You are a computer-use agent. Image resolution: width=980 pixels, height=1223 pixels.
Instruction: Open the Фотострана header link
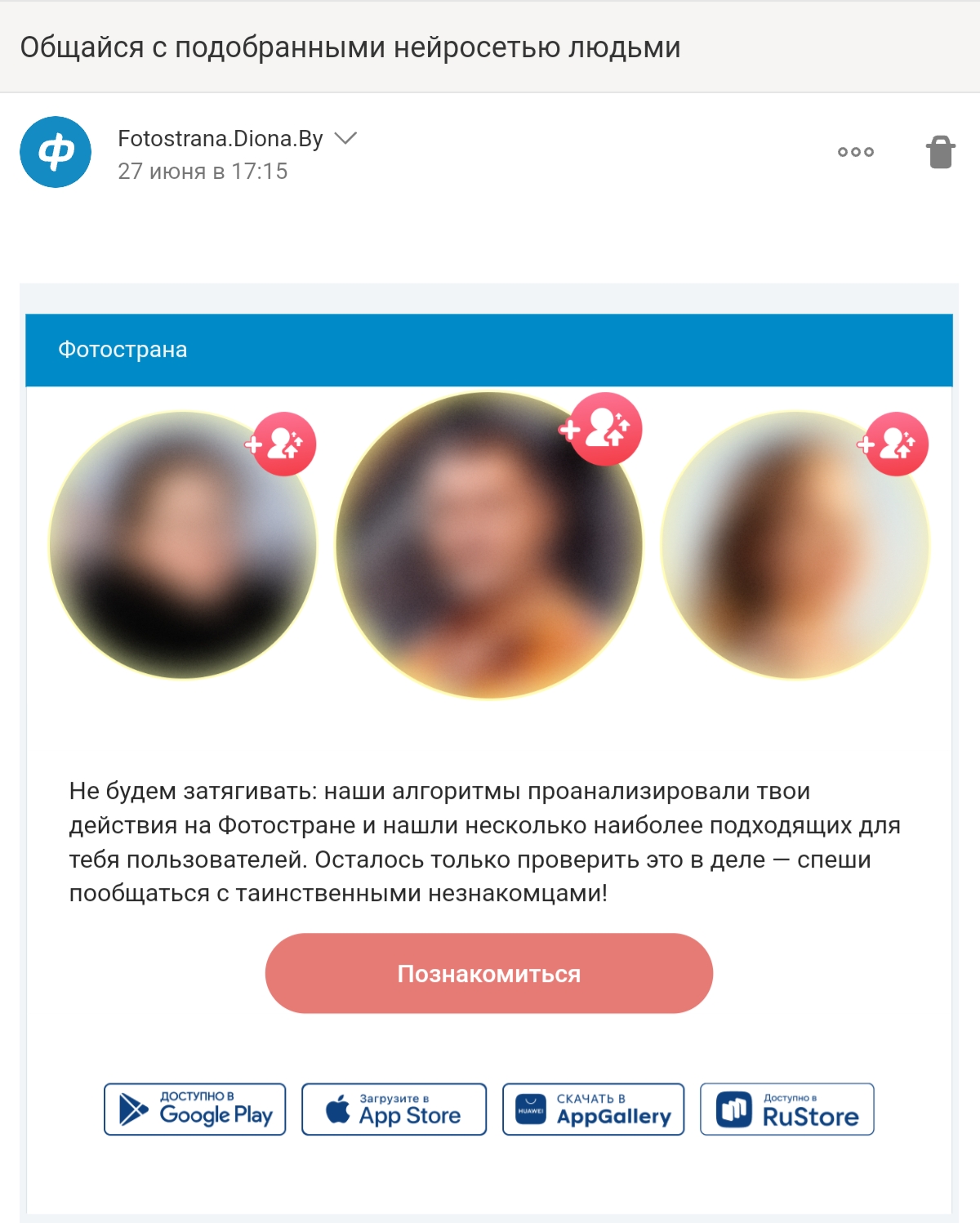pos(122,350)
